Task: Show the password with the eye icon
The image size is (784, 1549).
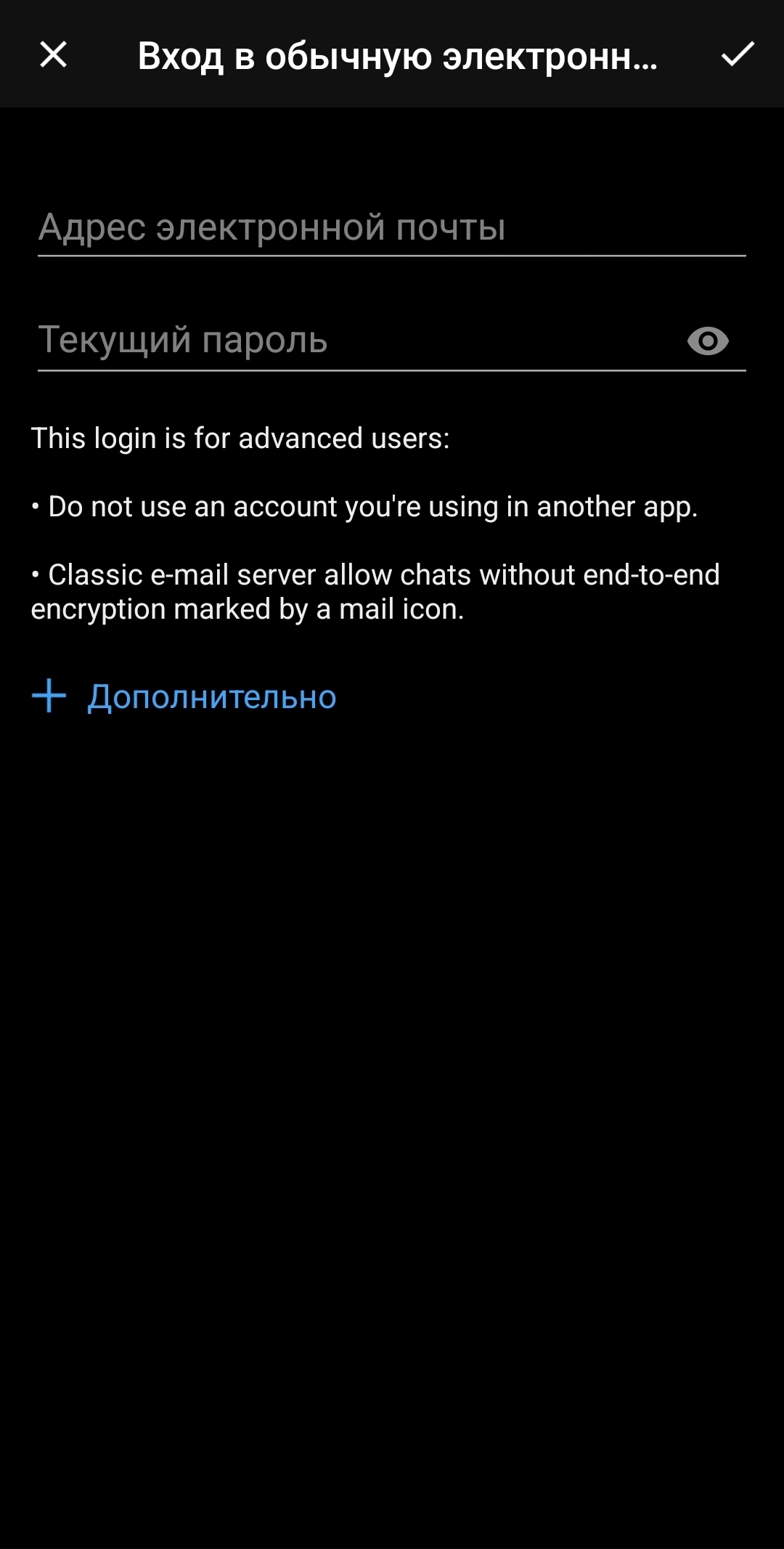Action: (708, 341)
